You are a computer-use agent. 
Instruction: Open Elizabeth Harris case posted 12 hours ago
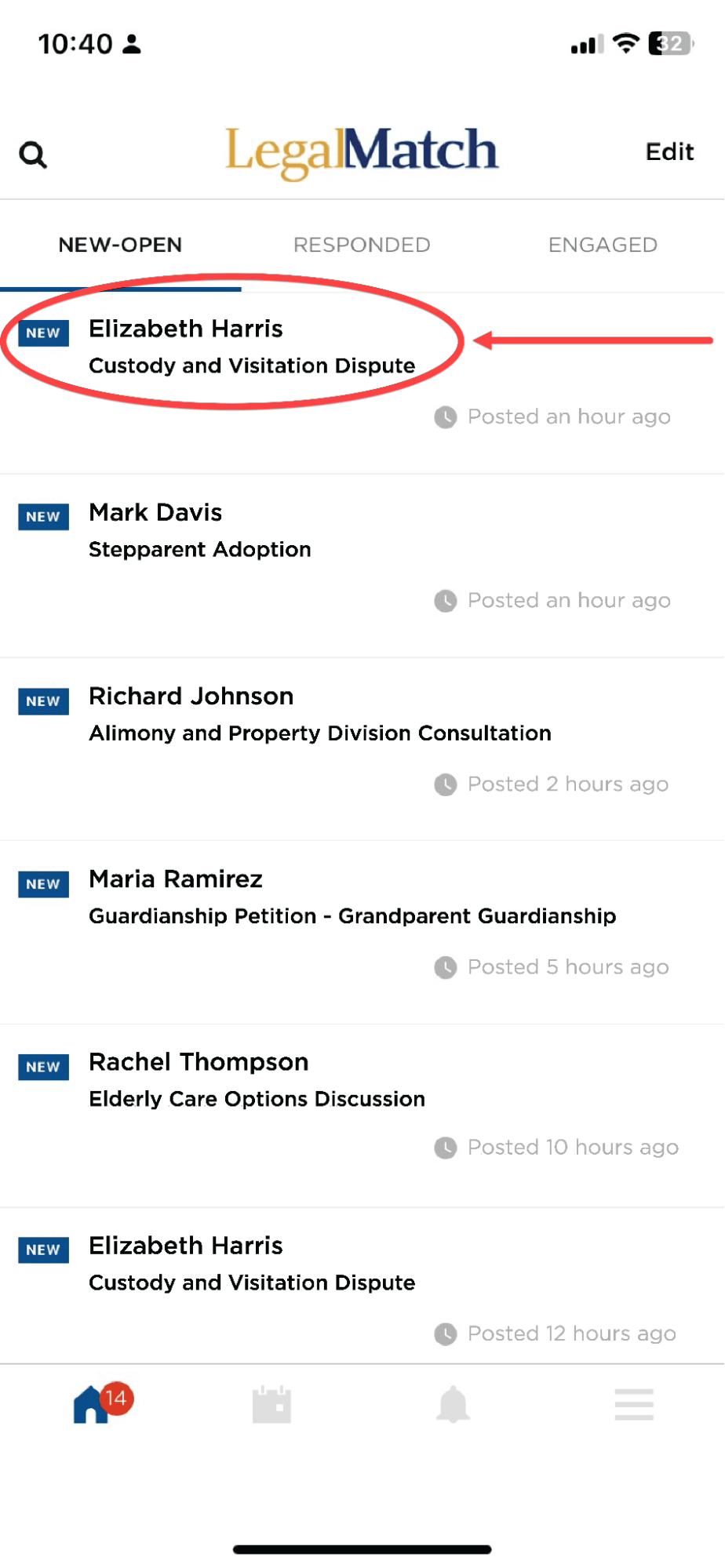[x=251, y=1264]
